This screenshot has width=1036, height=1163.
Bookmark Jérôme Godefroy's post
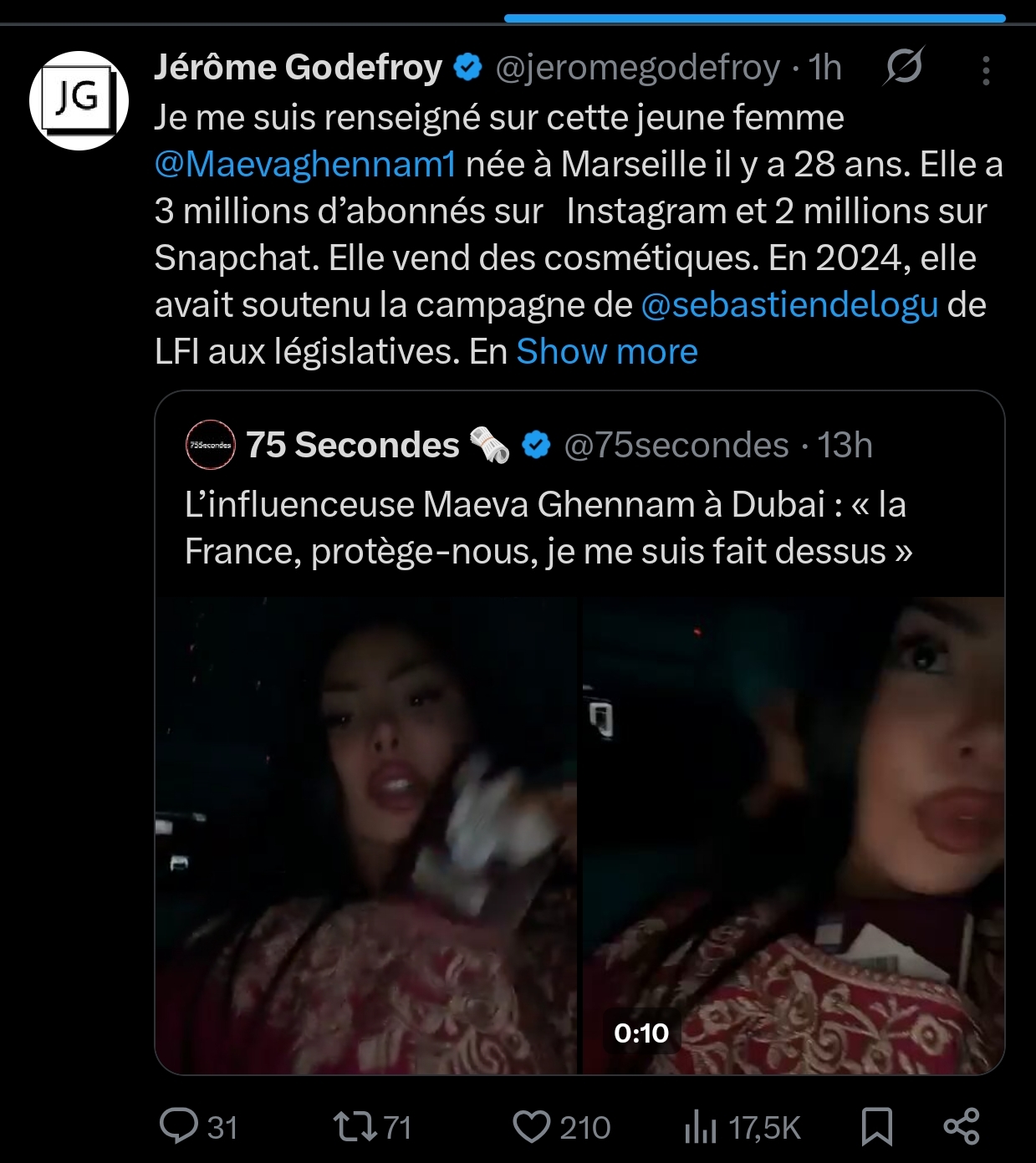pyautogui.click(x=876, y=1126)
